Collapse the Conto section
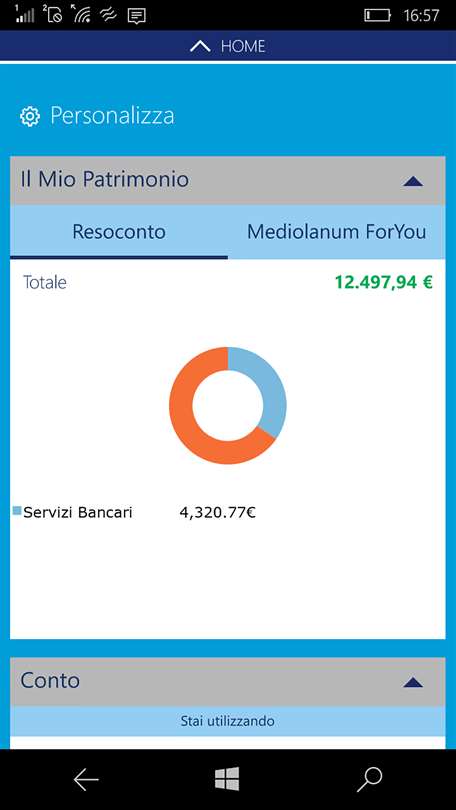 (413, 682)
